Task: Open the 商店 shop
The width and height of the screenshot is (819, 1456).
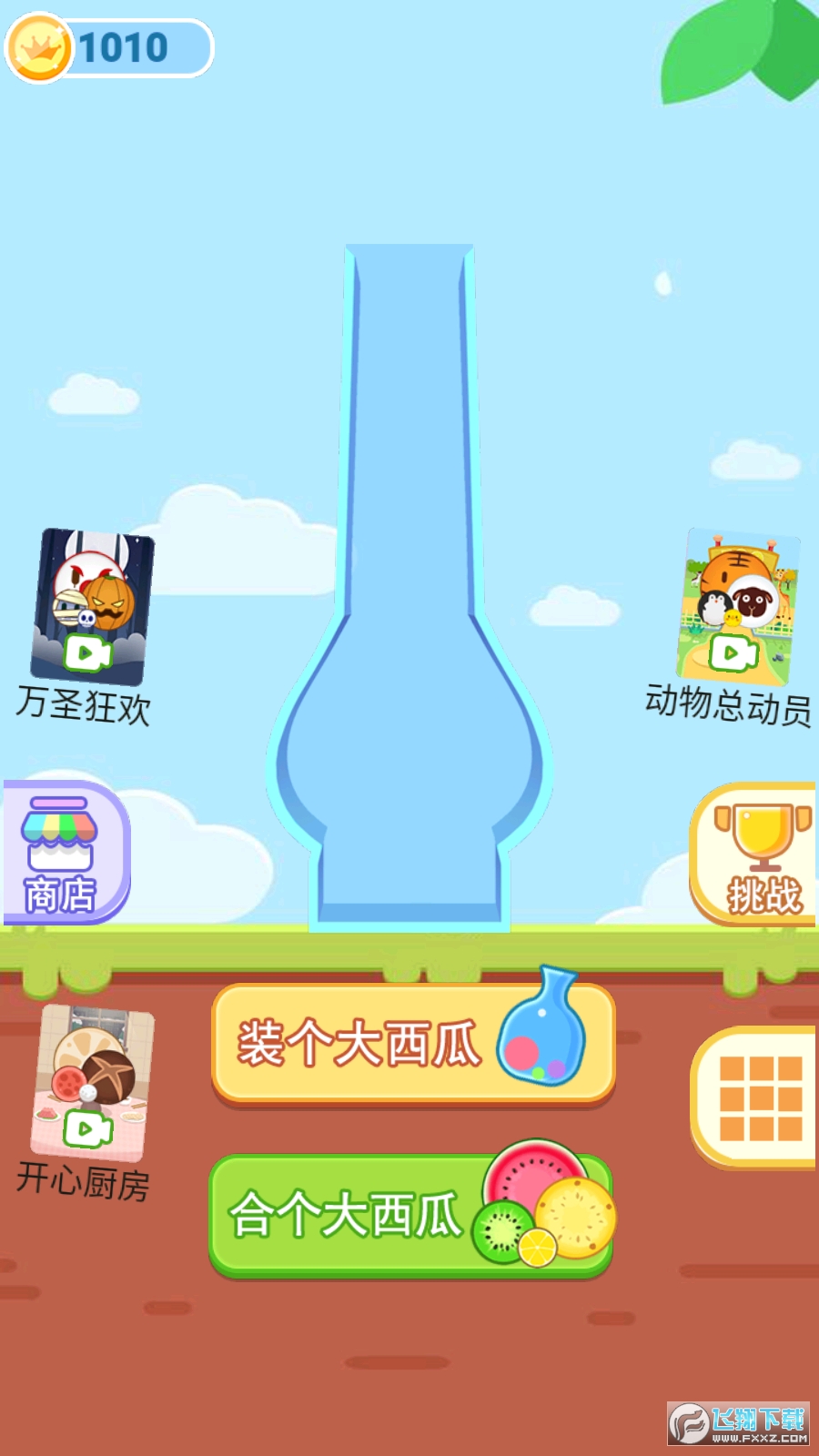Action: tap(64, 853)
